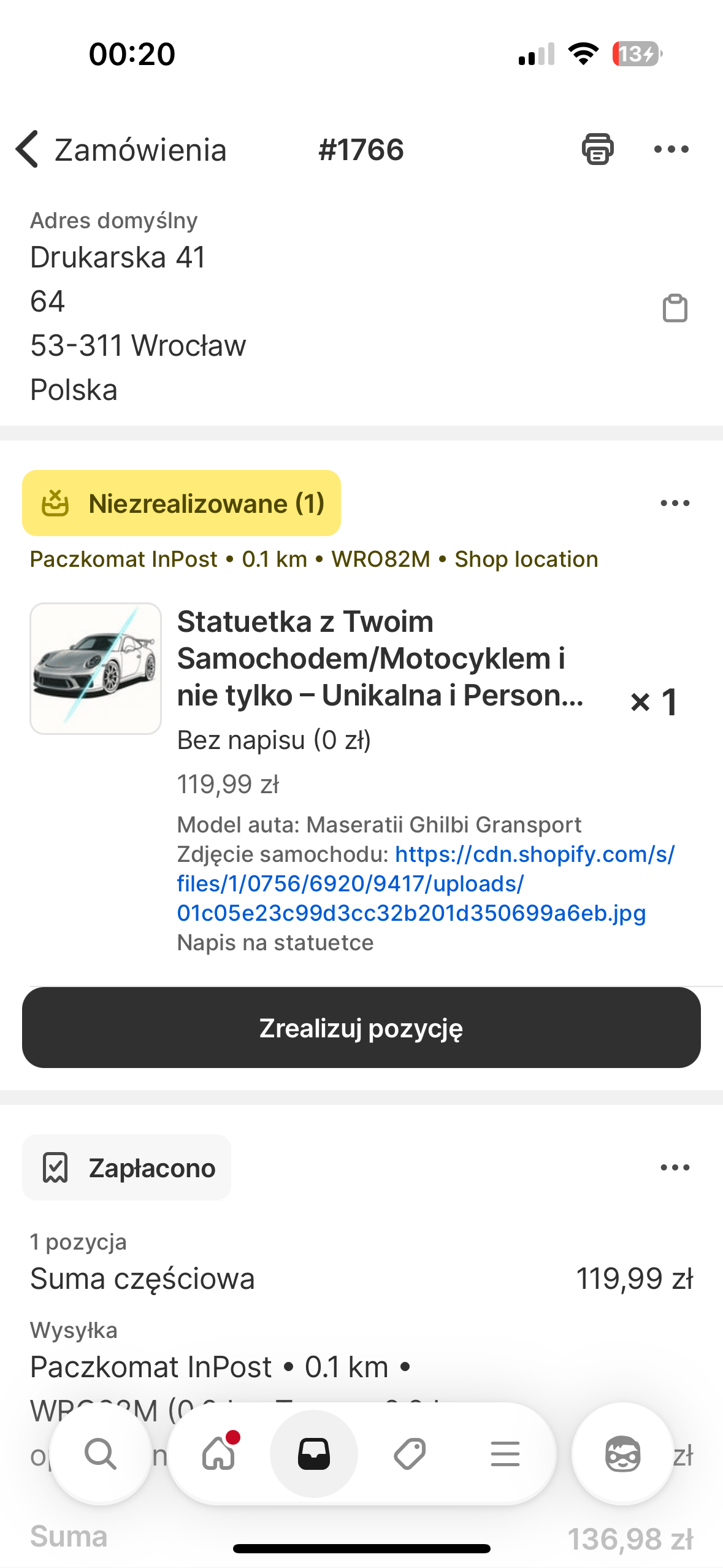Open the Products tag icon
The width and height of the screenshot is (723, 1568).
click(410, 1453)
